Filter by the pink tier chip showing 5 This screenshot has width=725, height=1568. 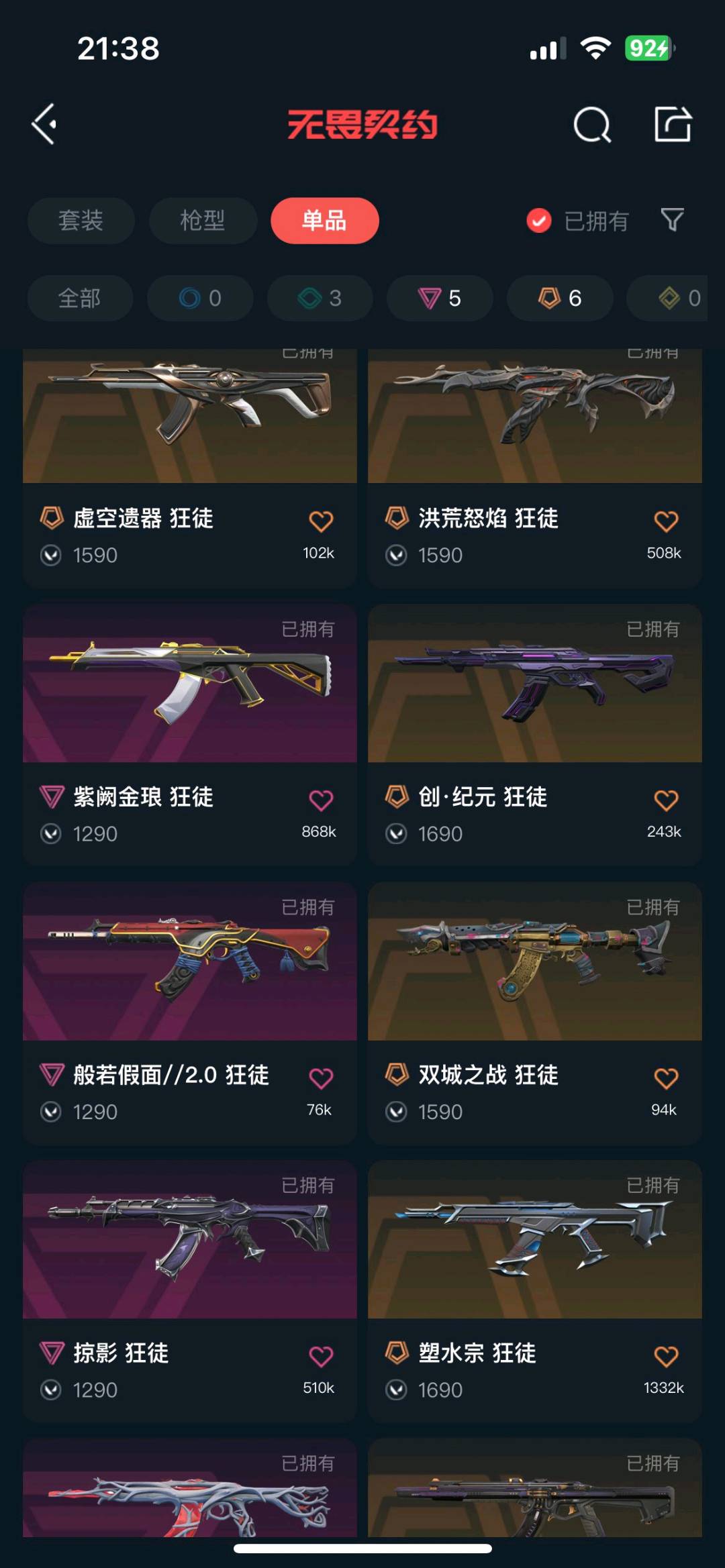(x=440, y=298)
